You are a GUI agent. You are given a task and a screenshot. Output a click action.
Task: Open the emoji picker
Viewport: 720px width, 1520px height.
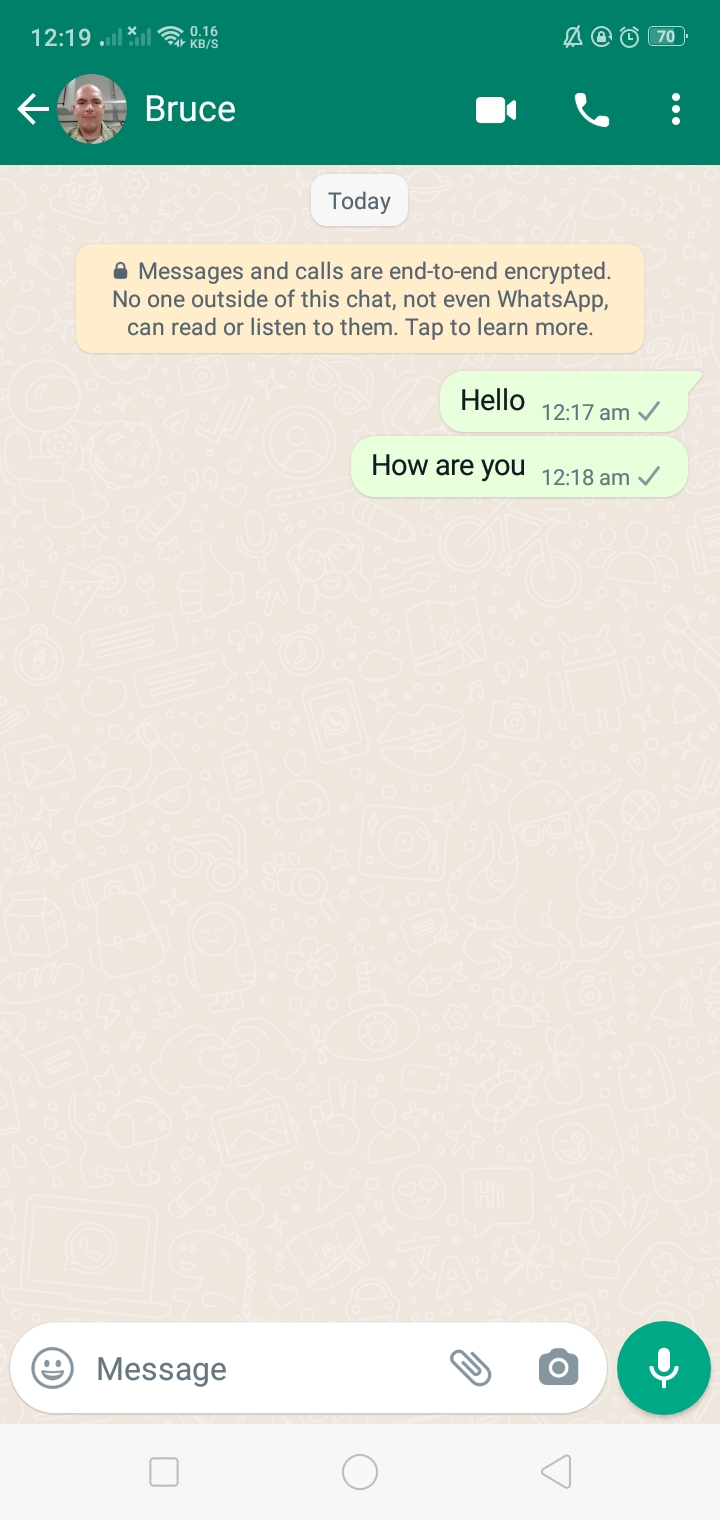[53, 1368]
